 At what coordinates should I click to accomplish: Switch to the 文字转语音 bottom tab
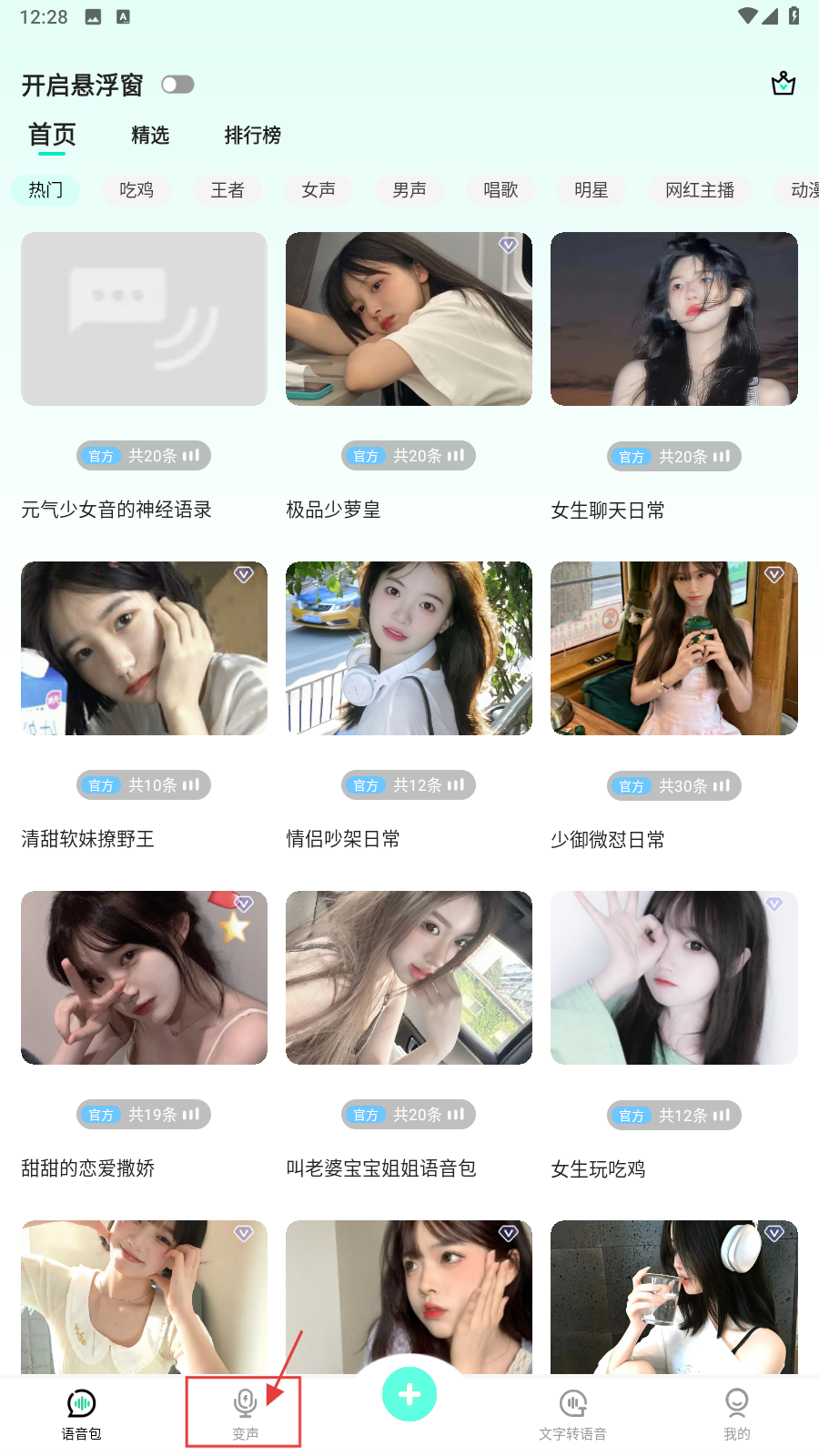click(x=572, y=1414)
